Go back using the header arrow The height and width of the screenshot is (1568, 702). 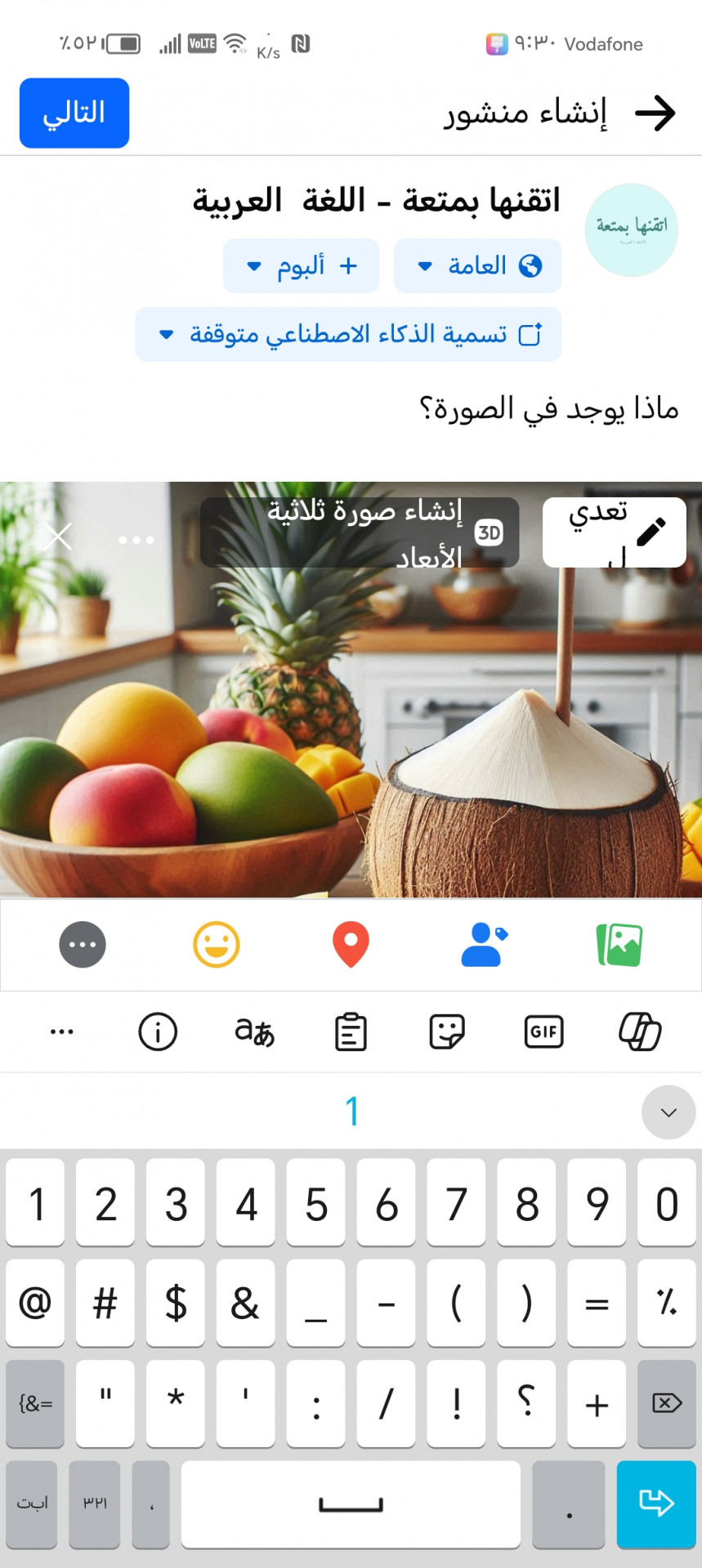pyautogui.click(x=655, y=113)
